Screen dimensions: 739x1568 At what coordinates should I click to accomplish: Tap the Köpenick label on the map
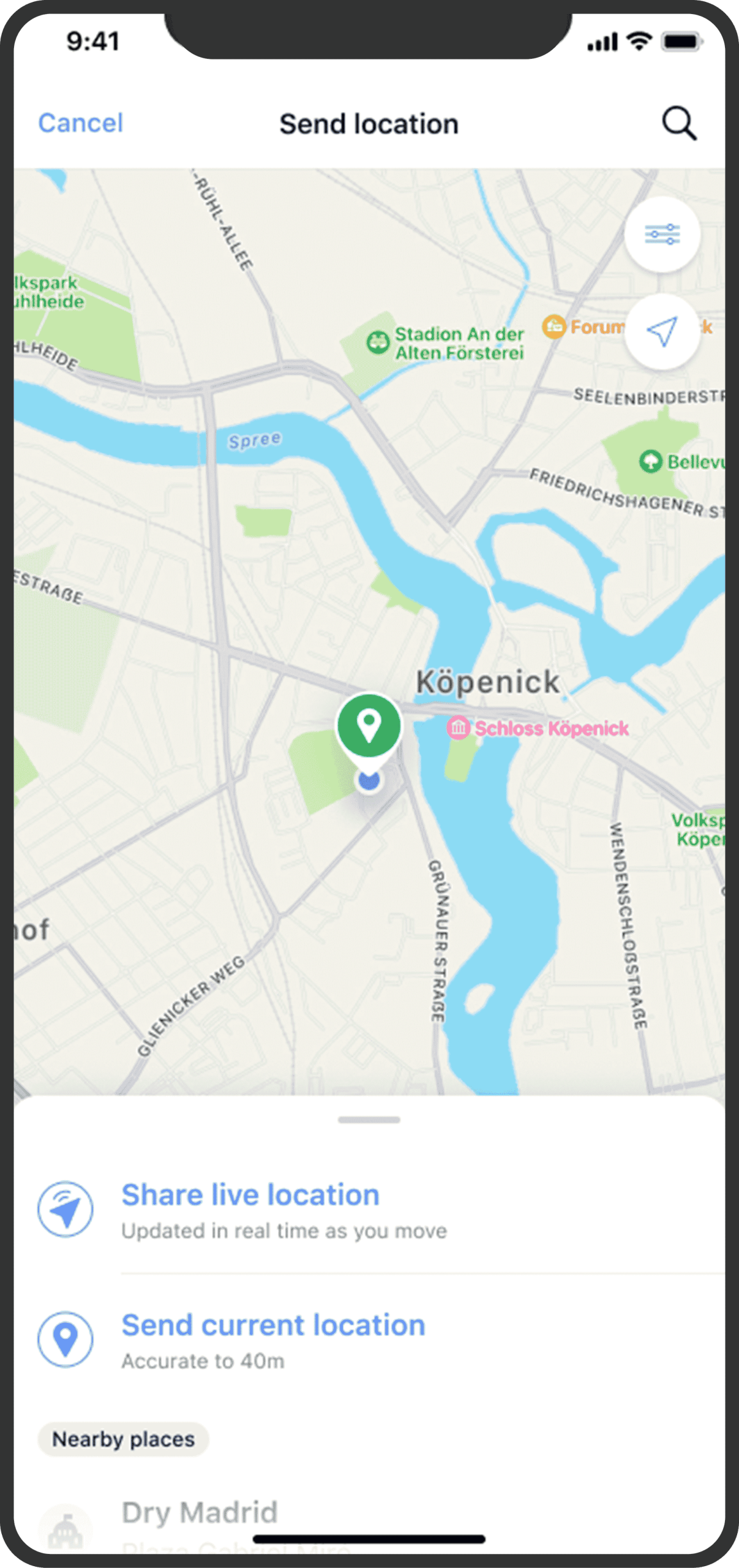[488, 682]
